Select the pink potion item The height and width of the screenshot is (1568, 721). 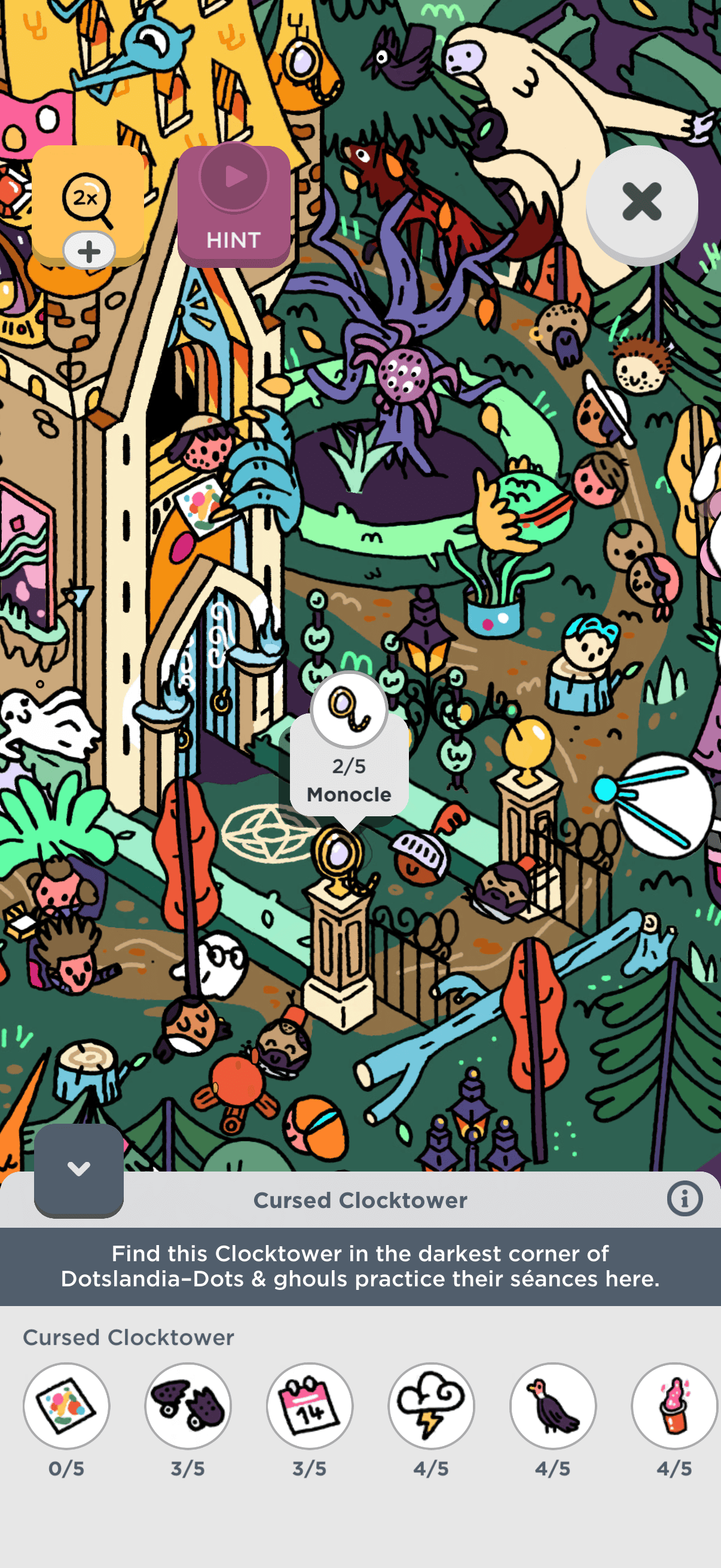(x=674, y=1405)
